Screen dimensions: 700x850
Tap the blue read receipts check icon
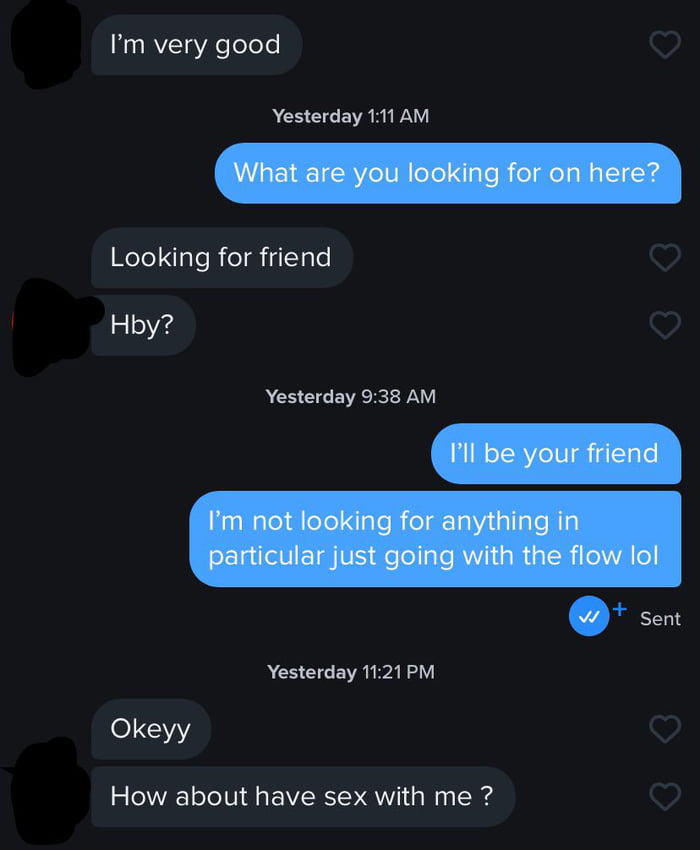coord(589,618)
